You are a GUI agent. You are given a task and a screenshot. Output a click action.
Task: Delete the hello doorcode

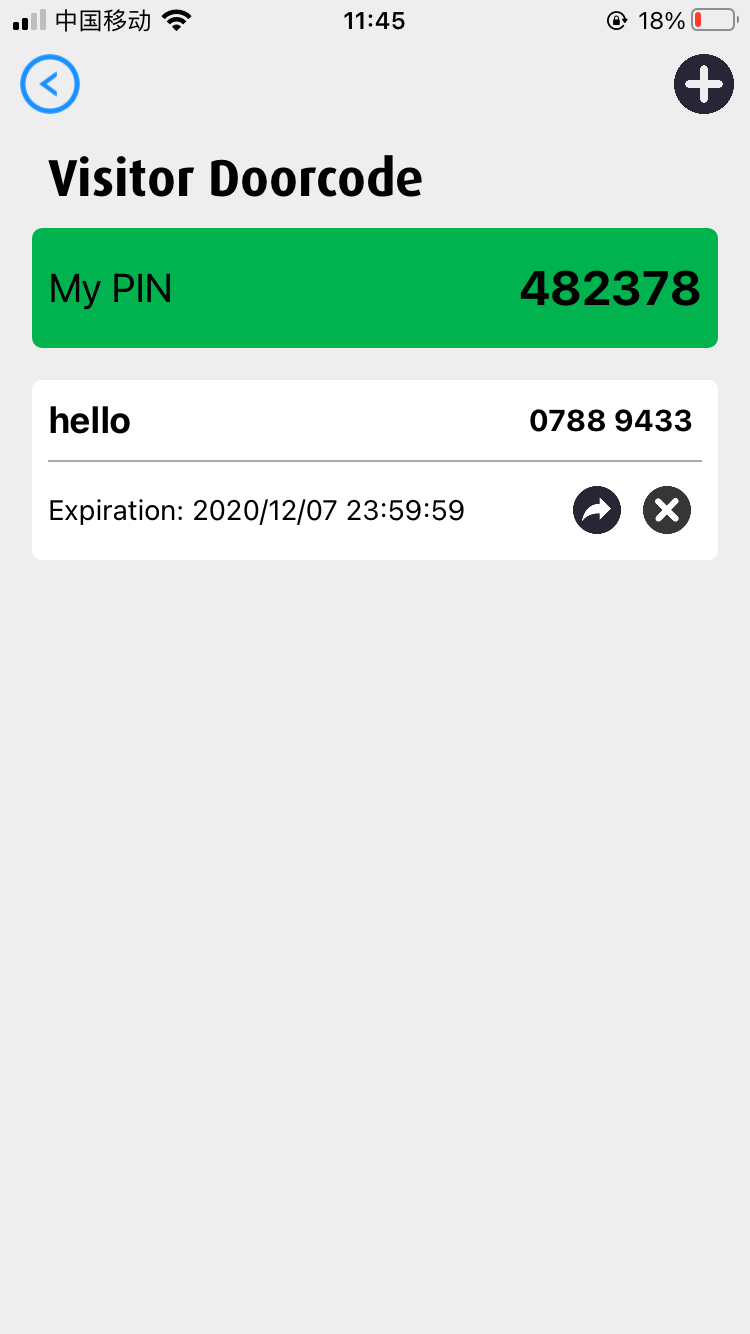667,511
